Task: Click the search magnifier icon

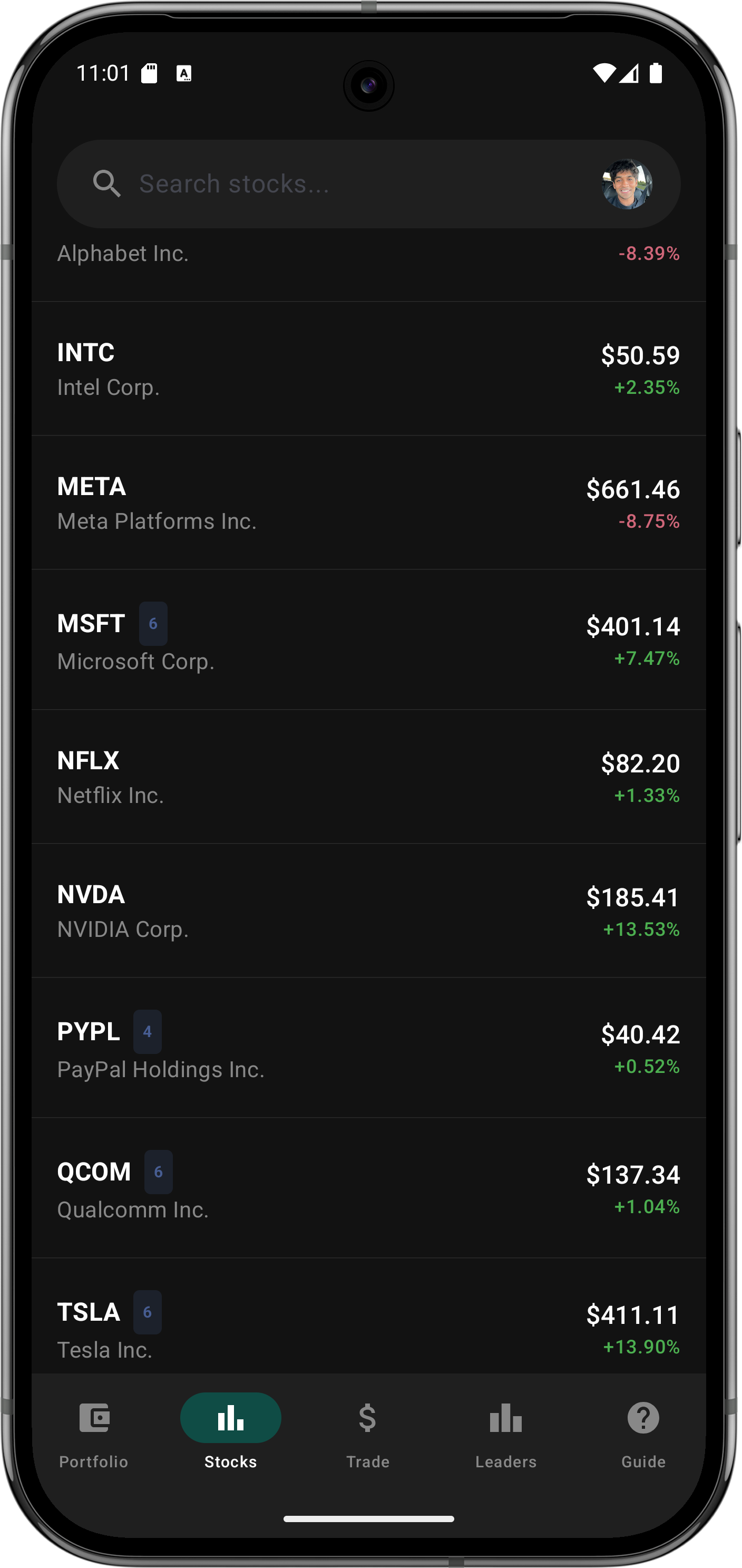Action: tap(107, 184)
